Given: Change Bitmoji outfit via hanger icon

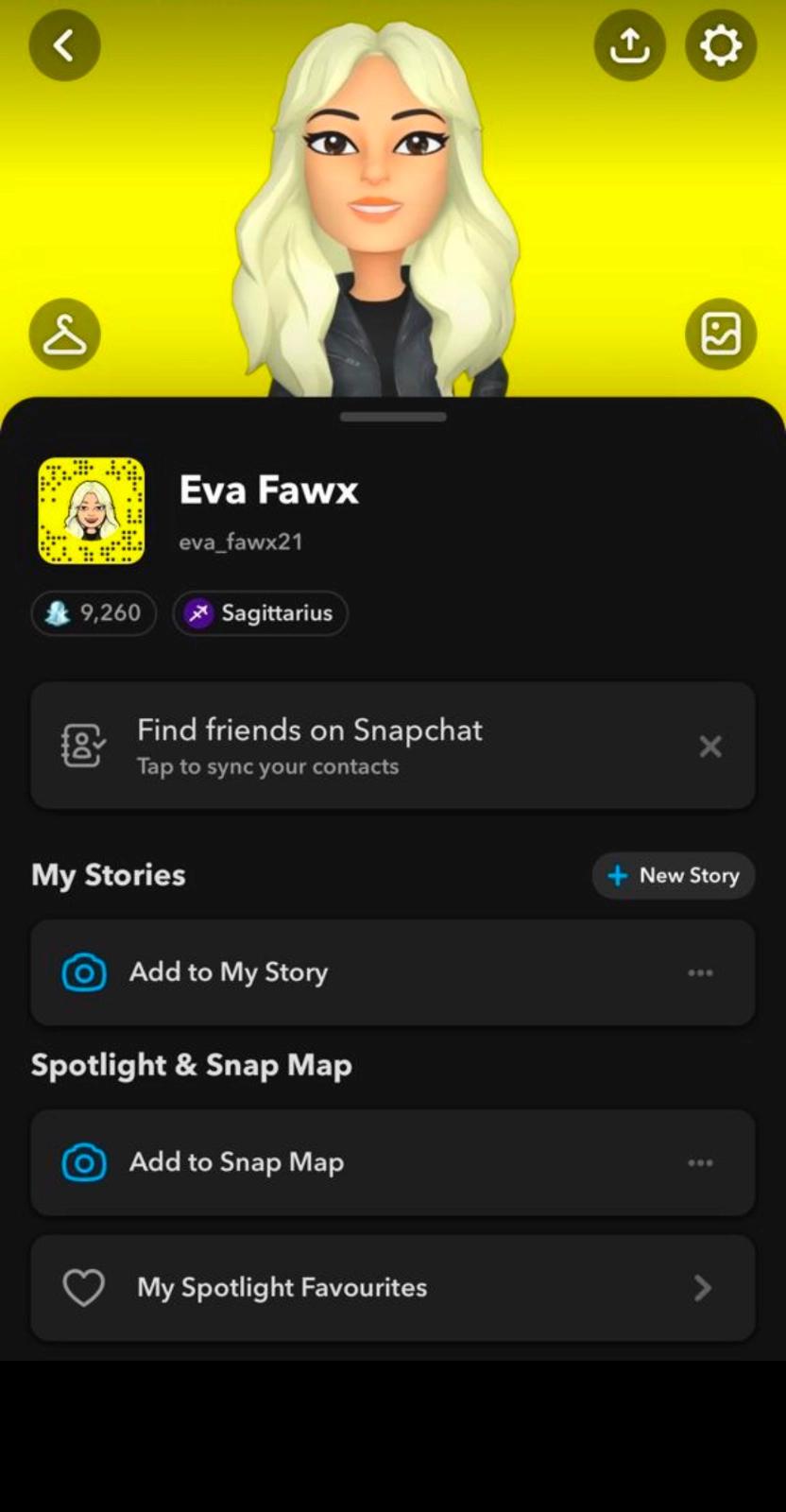Looking at the screenshot, I should tap(64, 334).
